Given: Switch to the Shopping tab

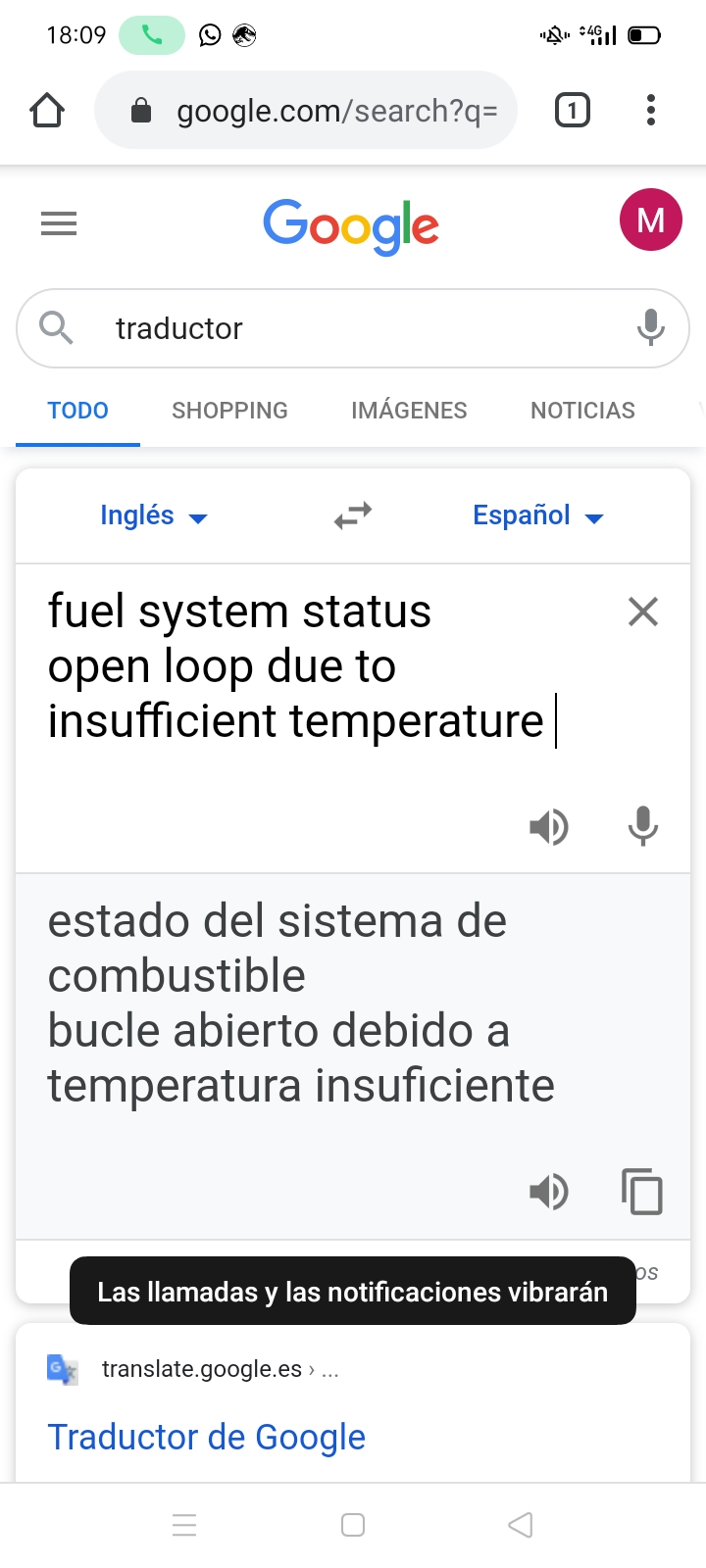Looking at the screenshot, I should pos(230,411).
